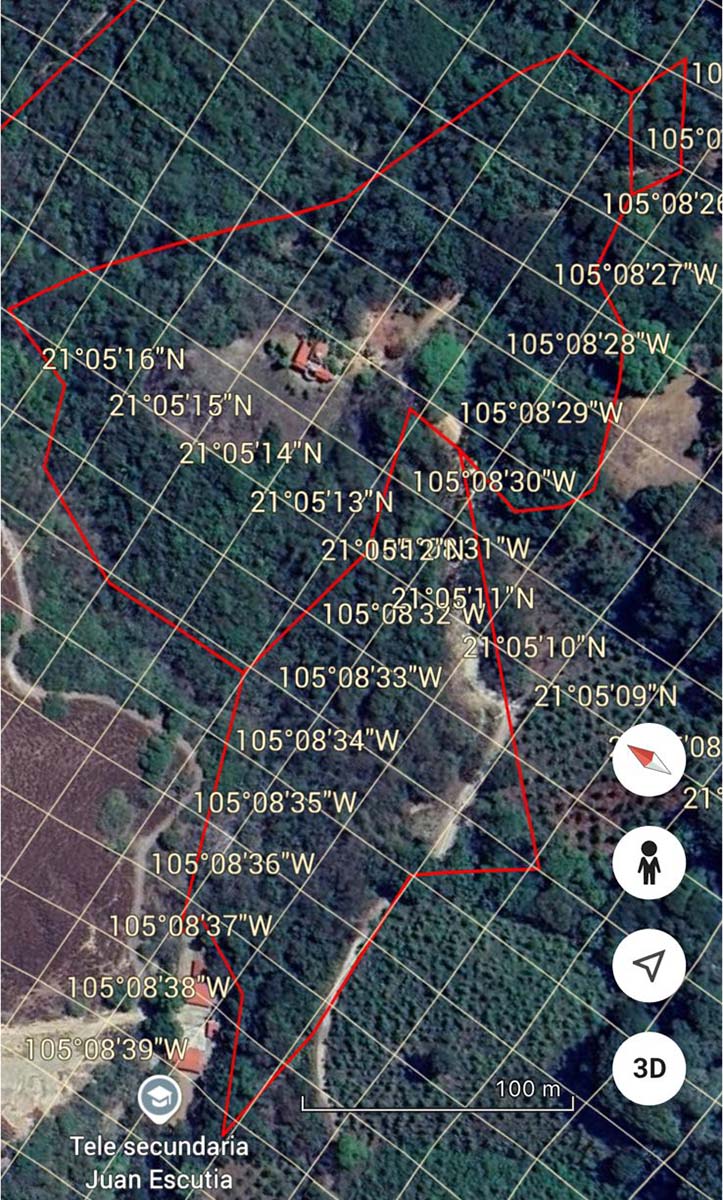
Task: Fly to my current location
Action: pos(649,965)
